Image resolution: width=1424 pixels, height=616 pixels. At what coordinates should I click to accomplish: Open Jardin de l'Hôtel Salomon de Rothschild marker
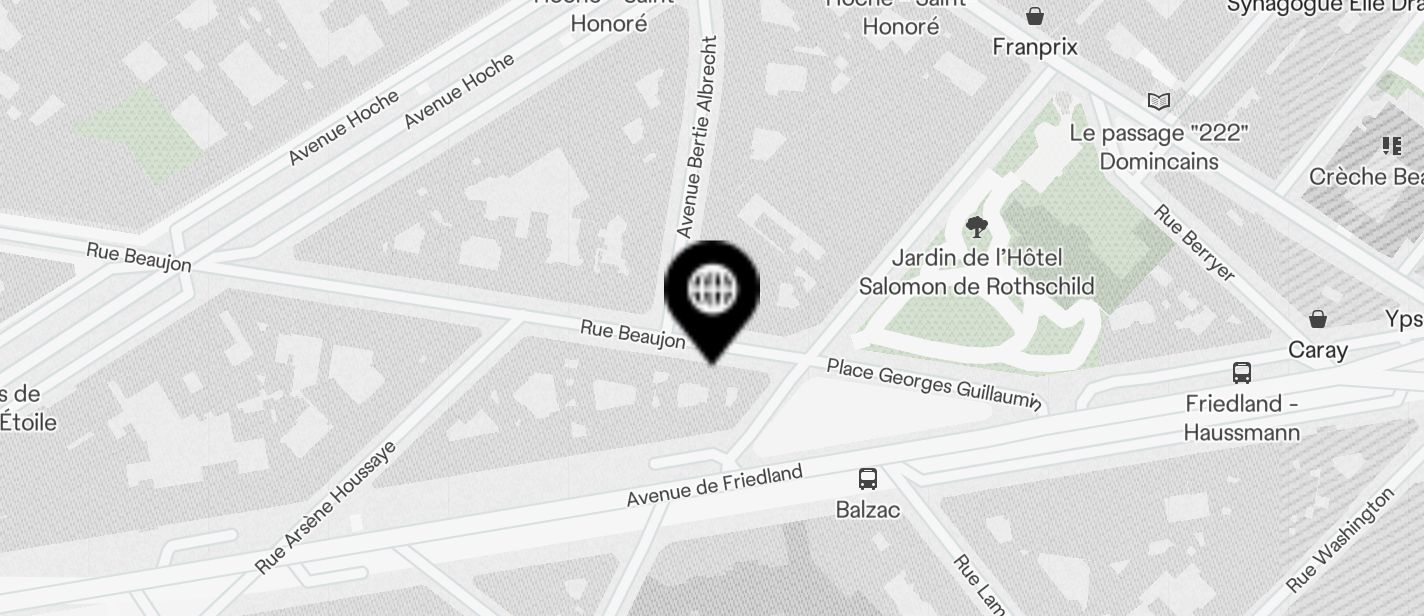click(977, 227)
